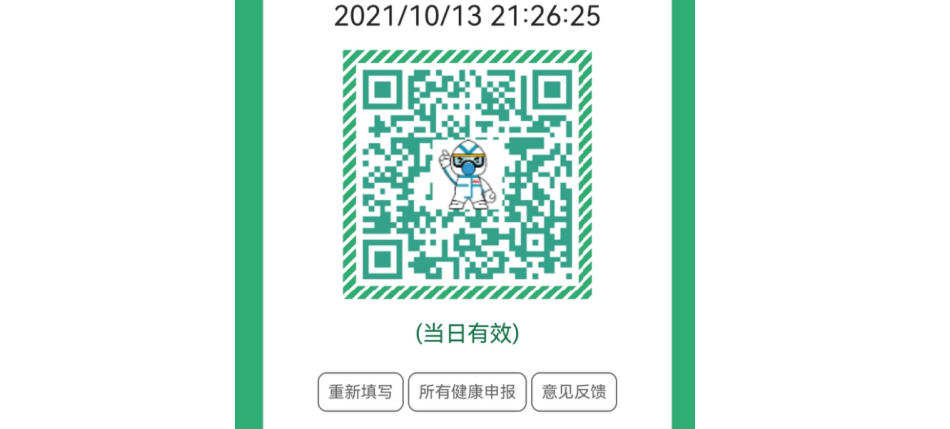This screenshot has width=950, height=429.
Task: Open the 意见反馈 feedback page
Action: (574, 392)
